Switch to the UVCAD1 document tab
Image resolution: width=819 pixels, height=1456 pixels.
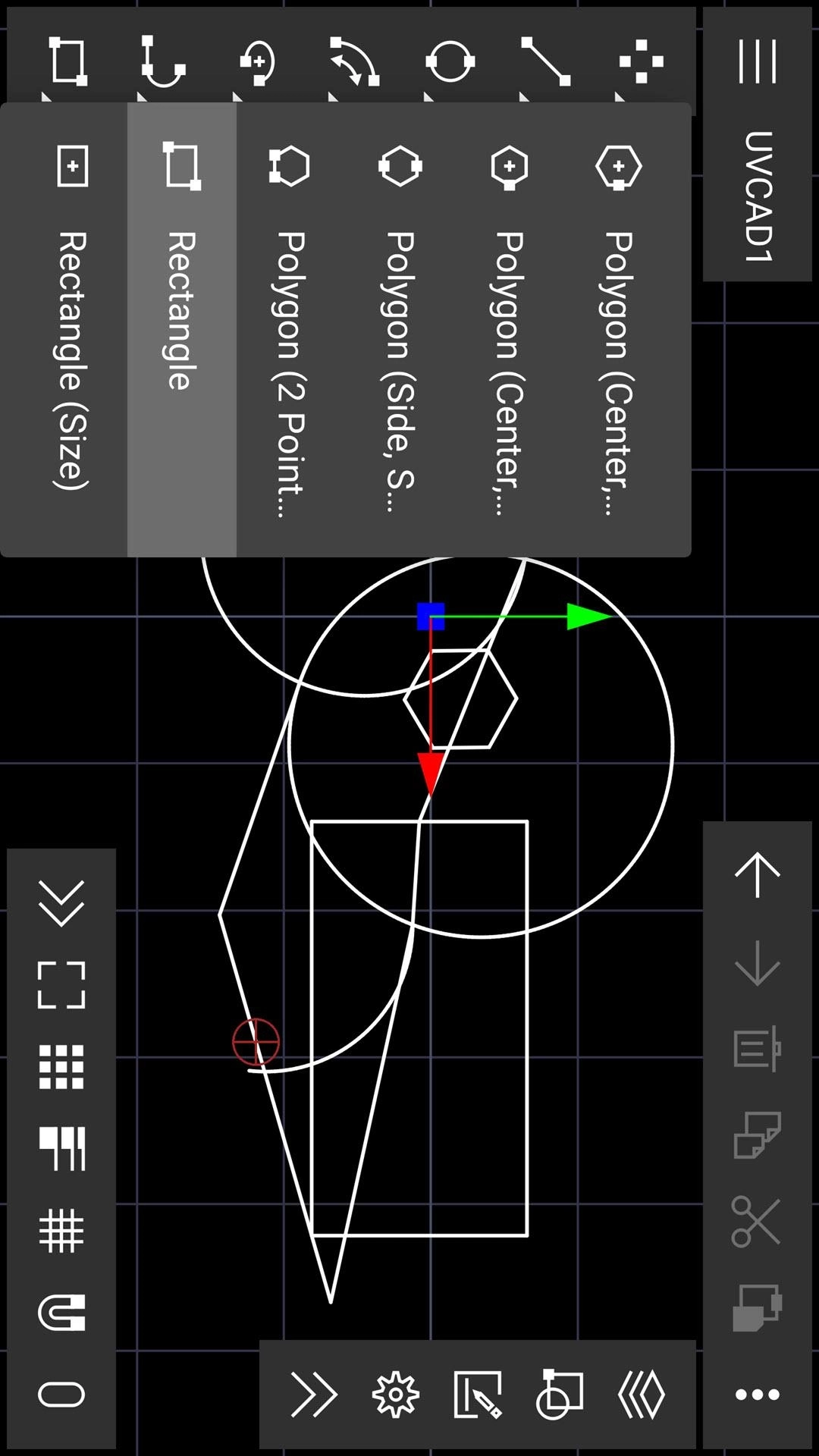(757, 197)
